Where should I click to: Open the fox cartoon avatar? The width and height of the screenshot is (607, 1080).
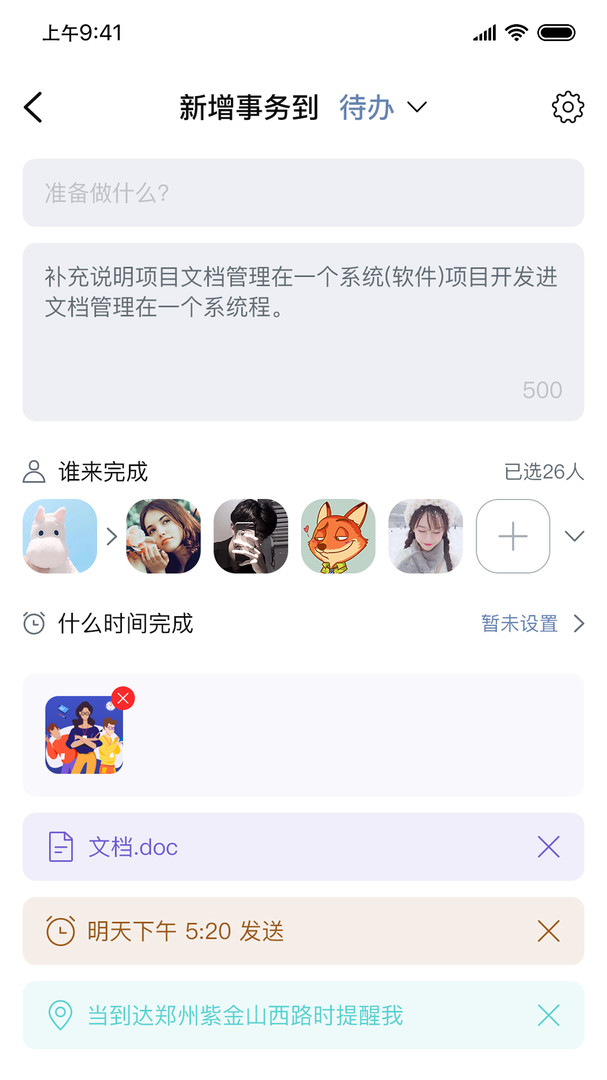click(x=338, y=537)
